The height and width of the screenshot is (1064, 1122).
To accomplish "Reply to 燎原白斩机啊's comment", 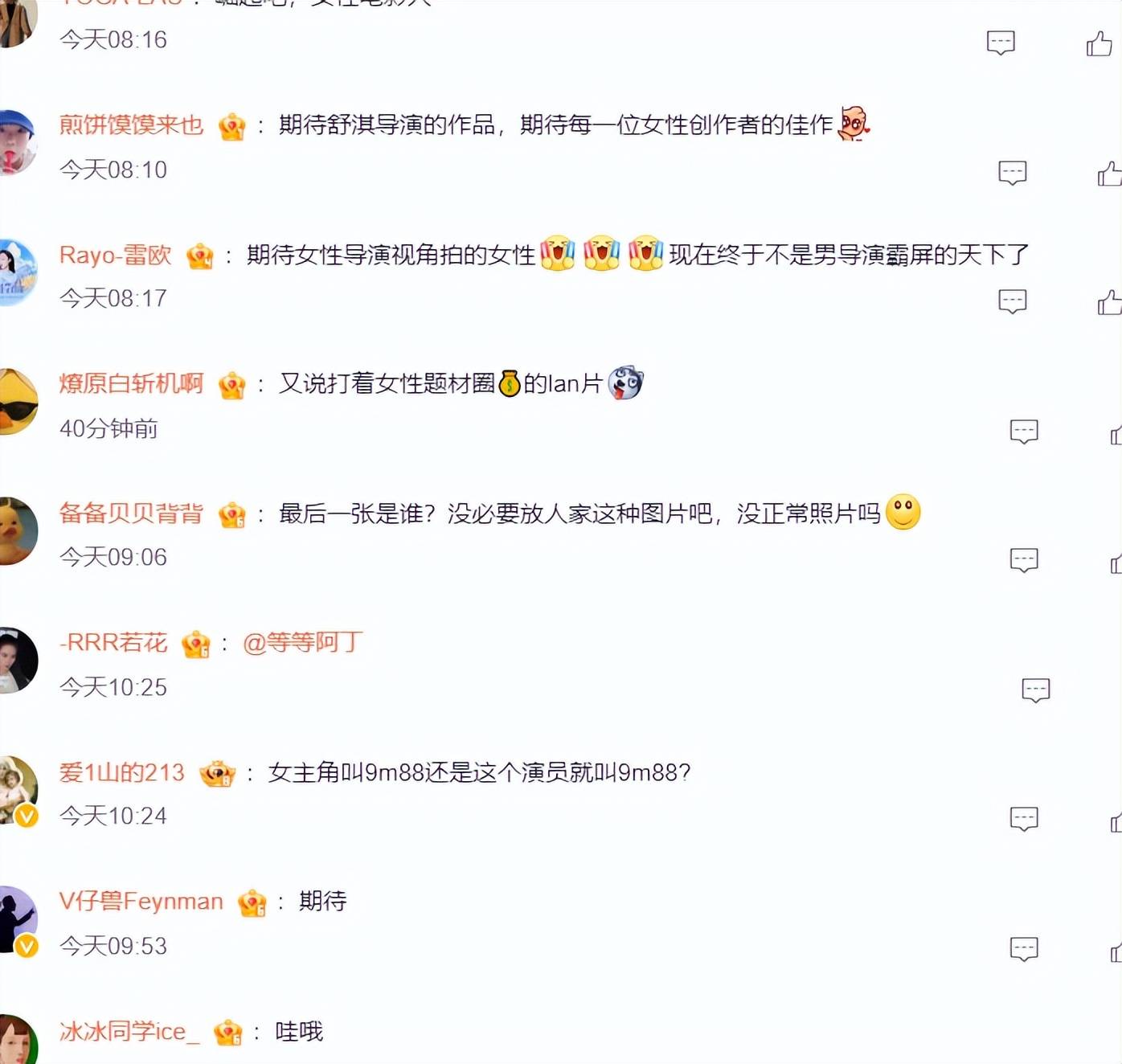I will [x=1024, y=432].
